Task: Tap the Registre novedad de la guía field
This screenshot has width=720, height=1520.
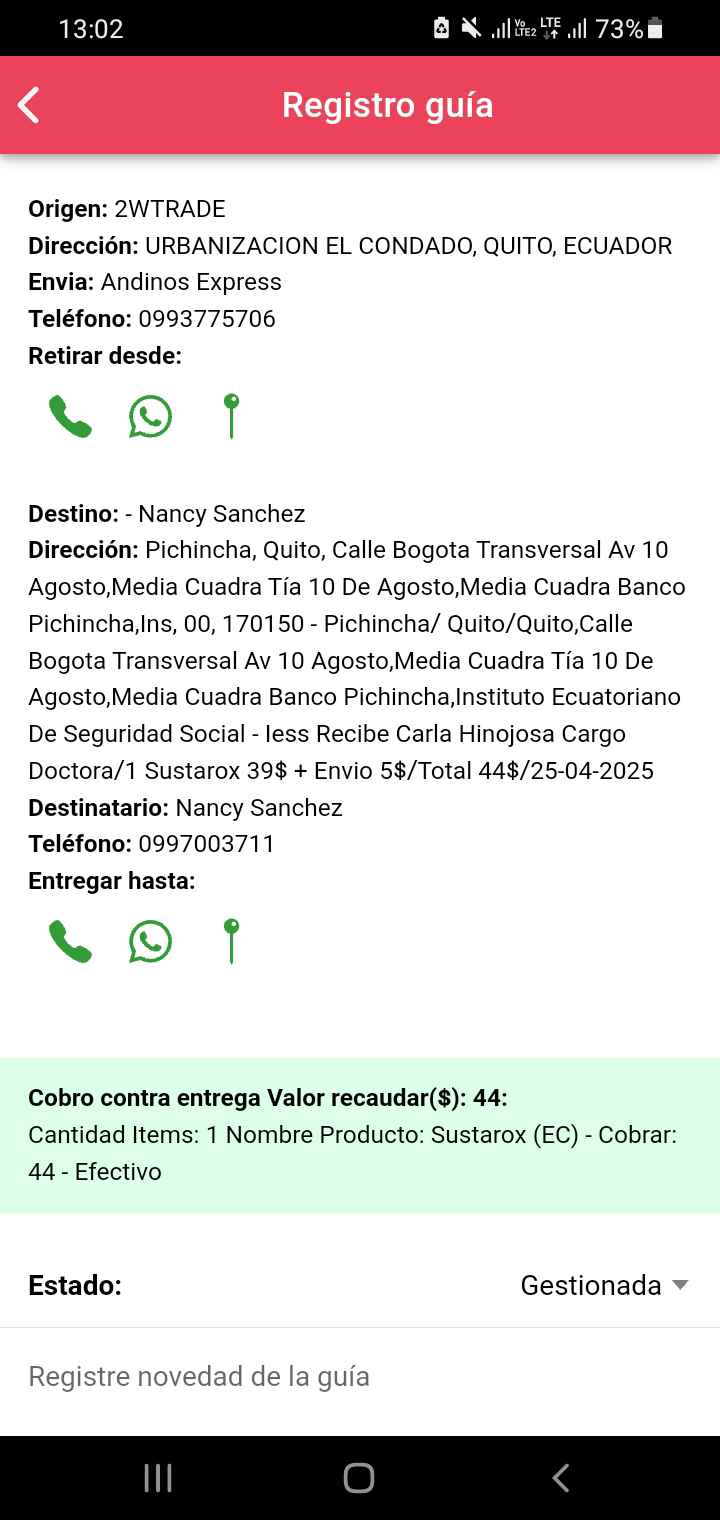Action: [360, 1377]
